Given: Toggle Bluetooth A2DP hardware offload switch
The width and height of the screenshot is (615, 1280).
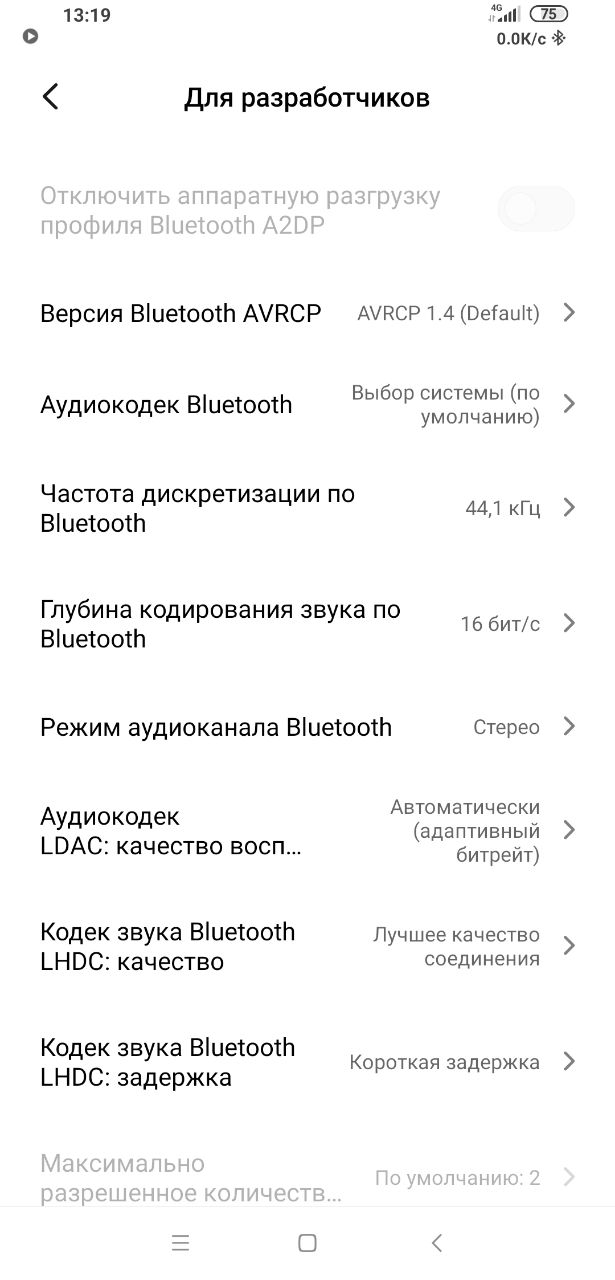Looking at the screenshot, I should [x=535, y=210].
